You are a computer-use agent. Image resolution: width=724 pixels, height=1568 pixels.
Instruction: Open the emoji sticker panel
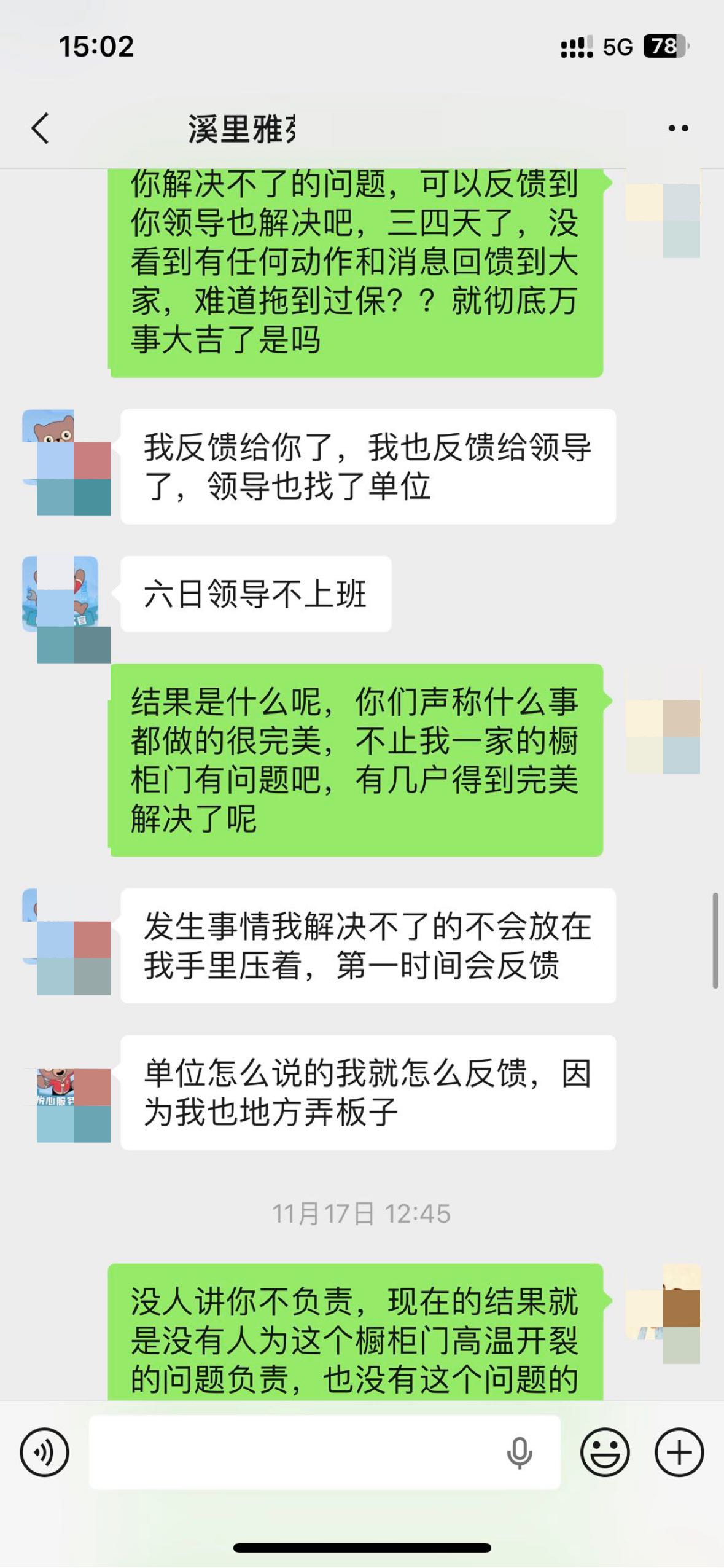[x=605, y=1452]
